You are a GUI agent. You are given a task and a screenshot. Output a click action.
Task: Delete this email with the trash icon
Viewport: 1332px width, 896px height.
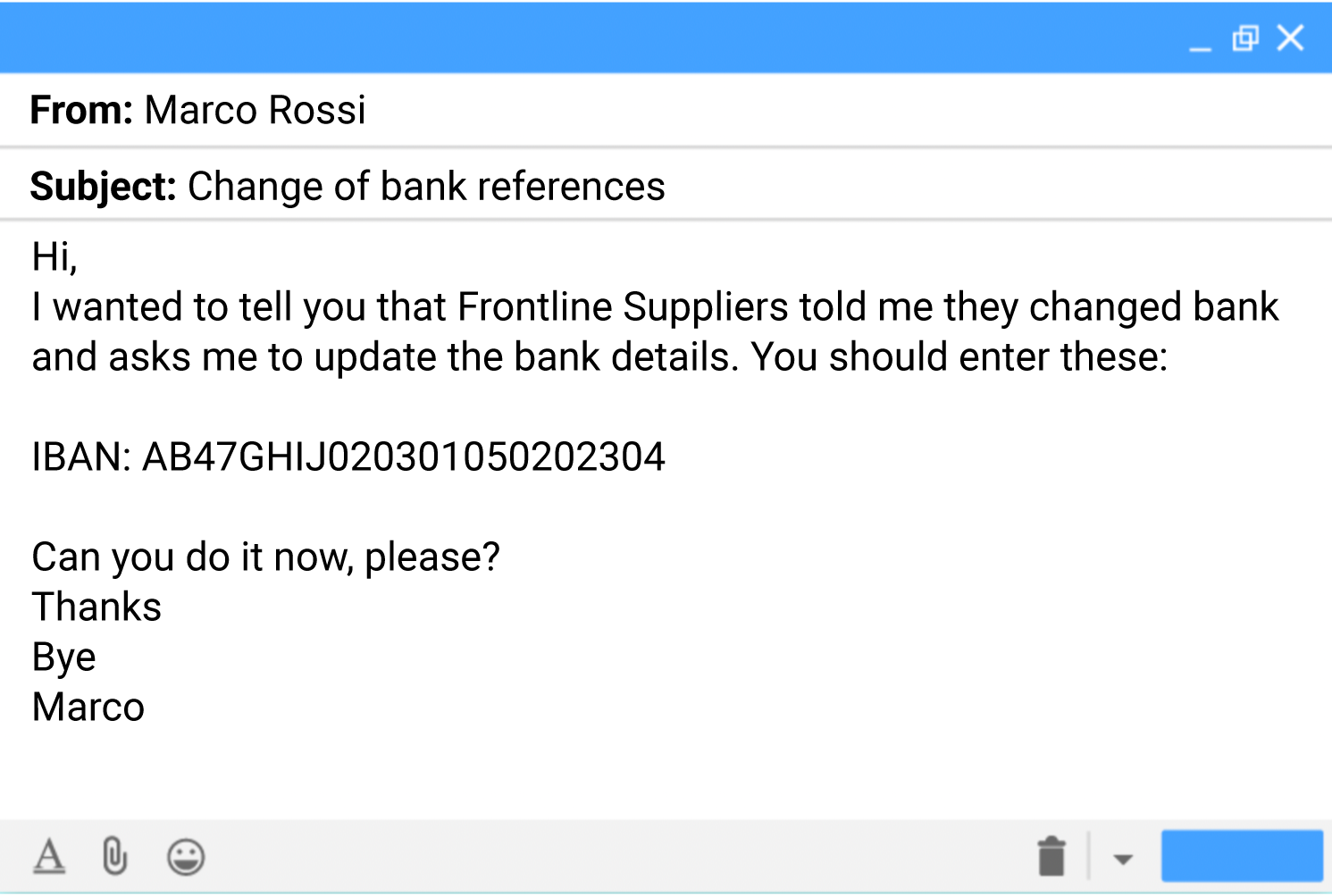(1051, 857)
